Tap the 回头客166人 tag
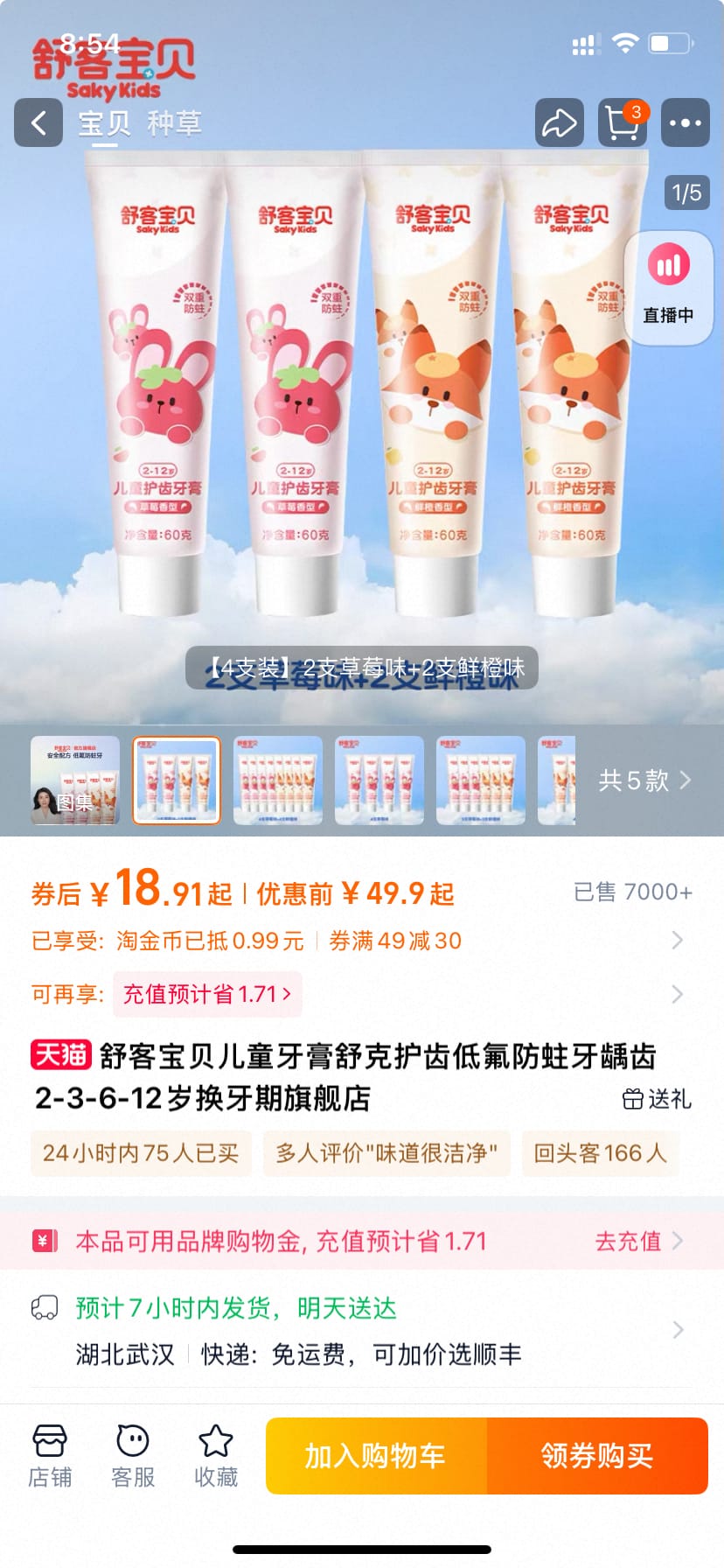Viewport: 724px width, 1568px height. 601,1153
